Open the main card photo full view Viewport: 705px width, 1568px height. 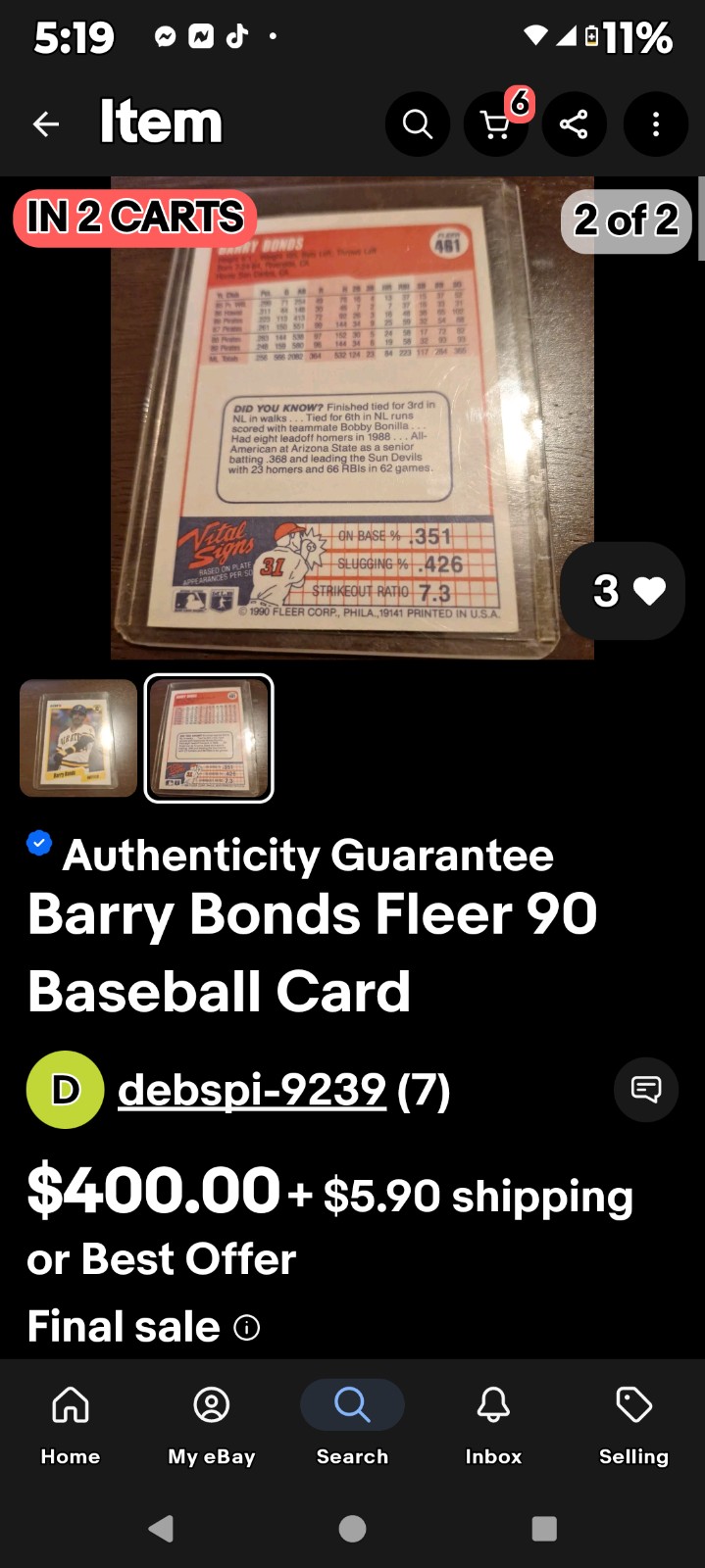point(352,417)
